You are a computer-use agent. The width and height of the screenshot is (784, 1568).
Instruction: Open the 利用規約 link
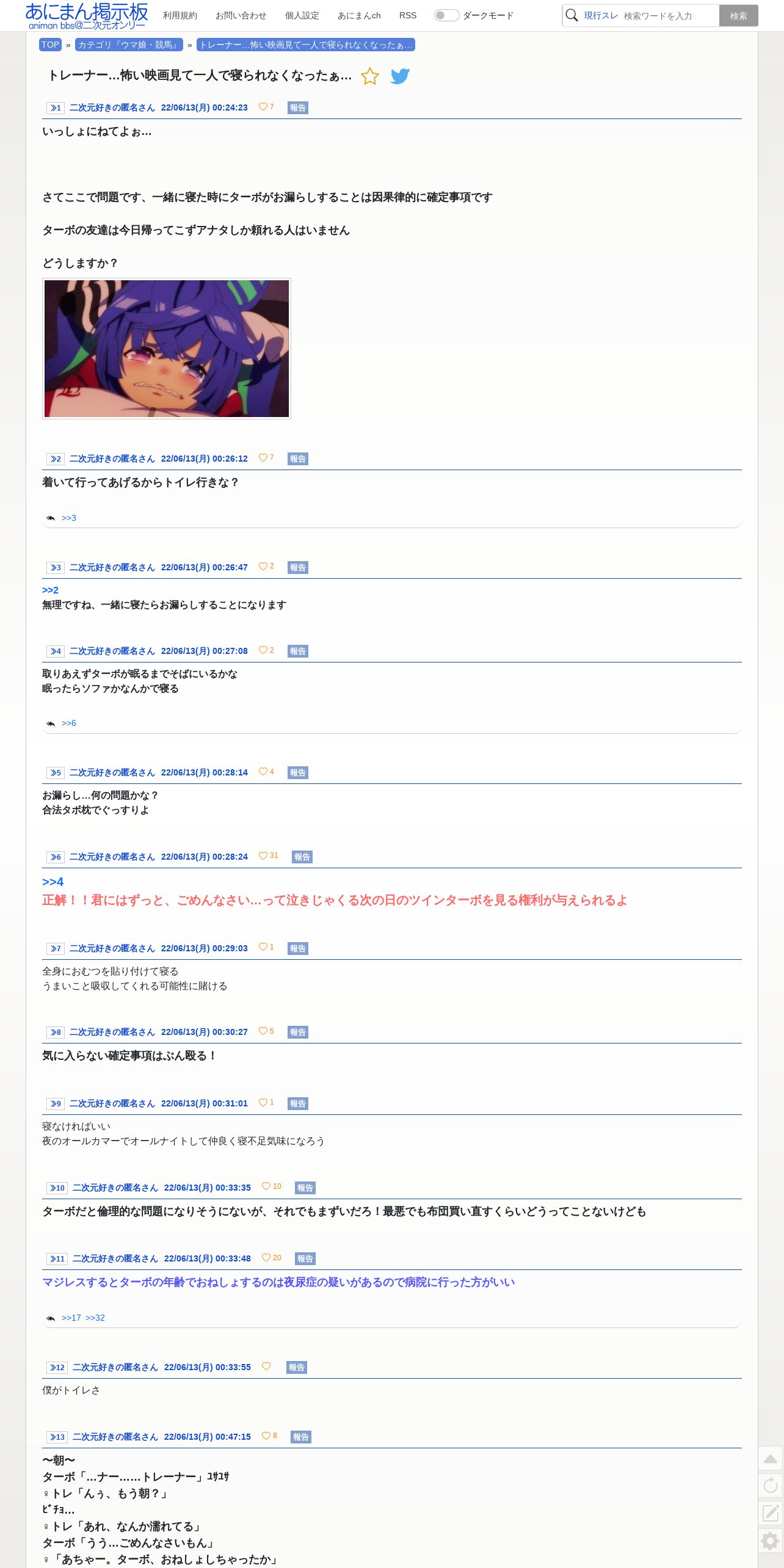pos(180,15)
